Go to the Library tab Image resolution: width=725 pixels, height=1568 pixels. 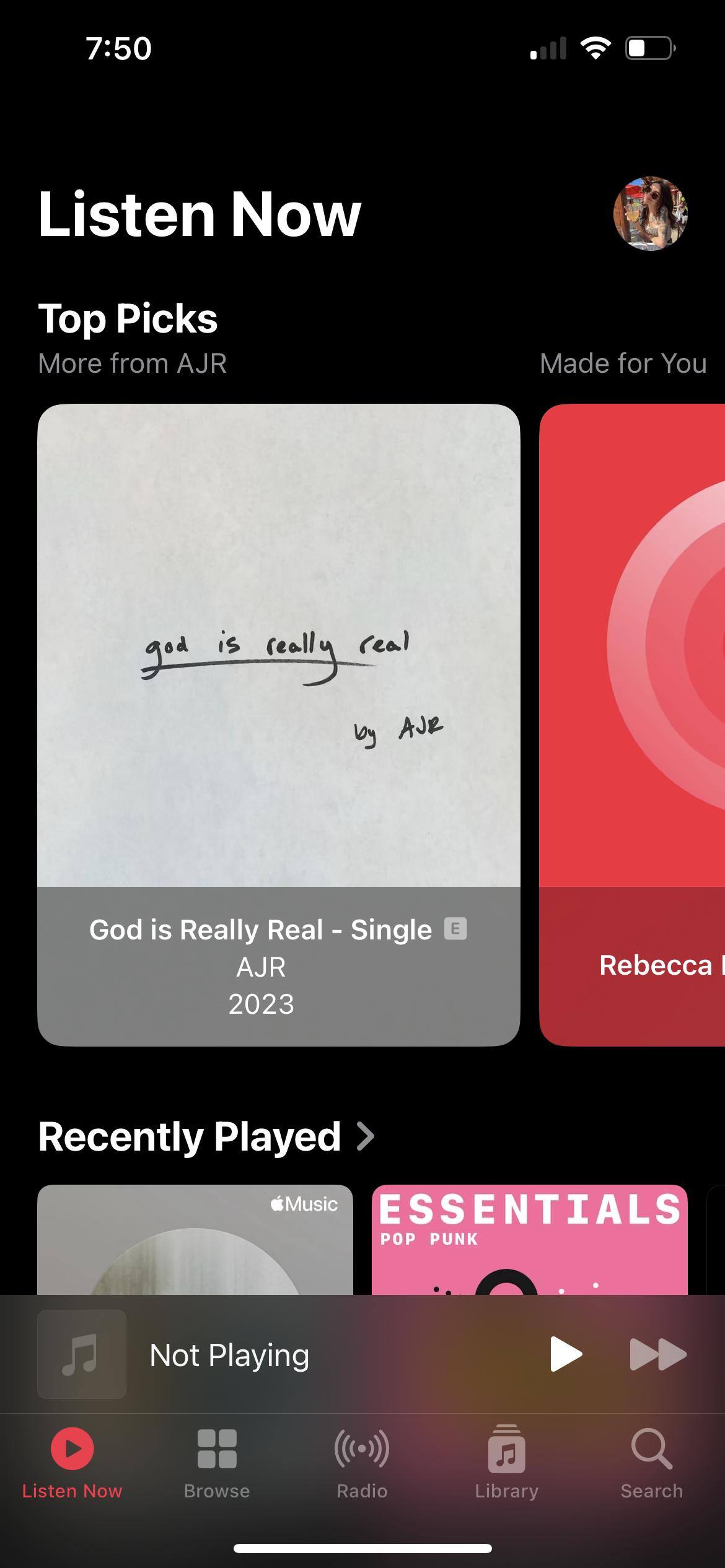coord(506,1463)
